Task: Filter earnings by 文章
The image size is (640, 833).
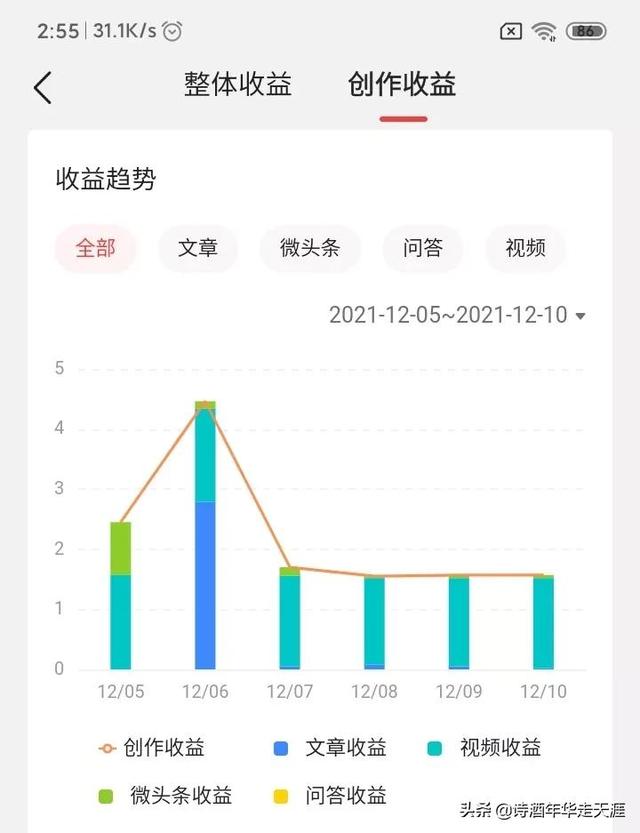Action: point(198,248)
